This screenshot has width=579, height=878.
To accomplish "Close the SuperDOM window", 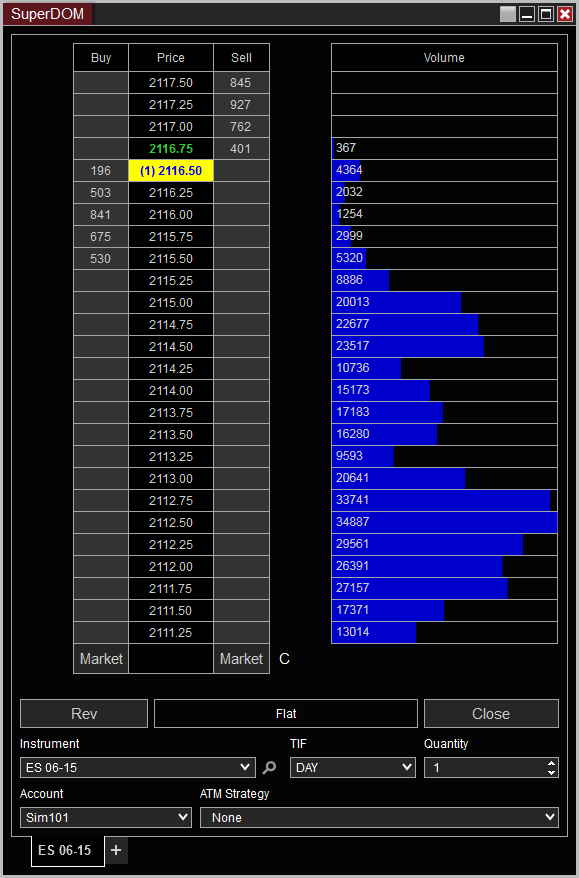I will pyautogui.click(x=564, y=14).
